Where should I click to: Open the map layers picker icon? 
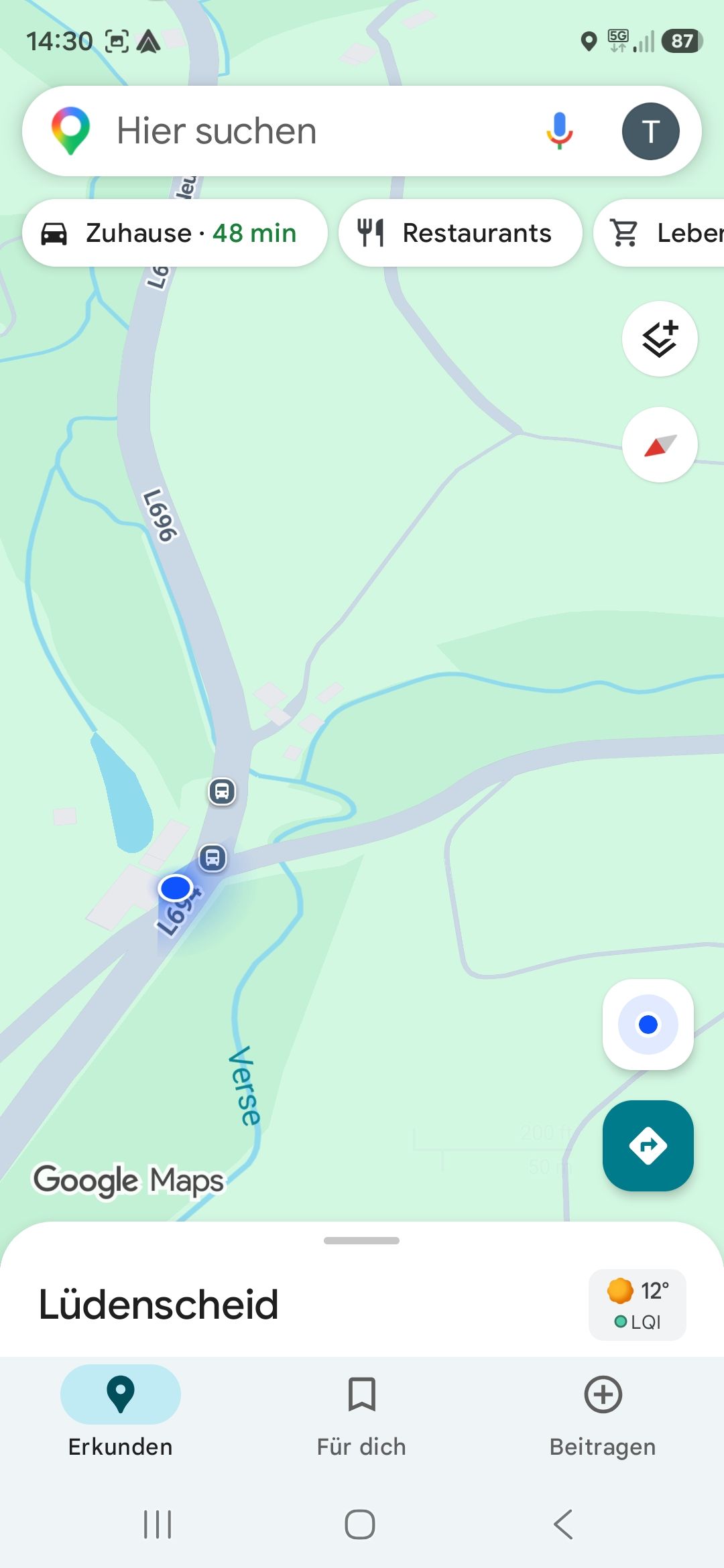pos(659,338)
